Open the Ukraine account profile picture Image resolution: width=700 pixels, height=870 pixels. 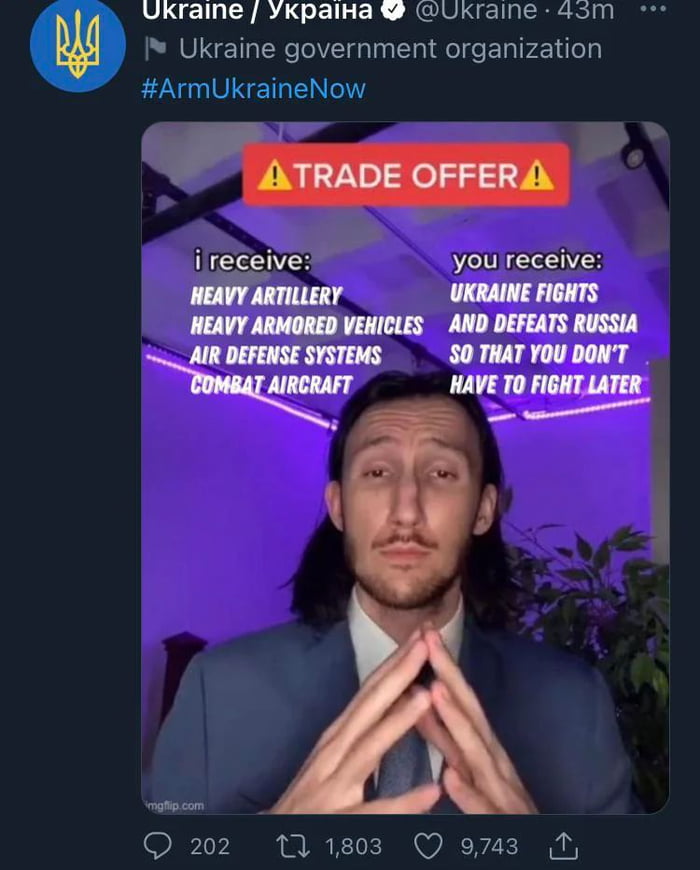(77, 44)
